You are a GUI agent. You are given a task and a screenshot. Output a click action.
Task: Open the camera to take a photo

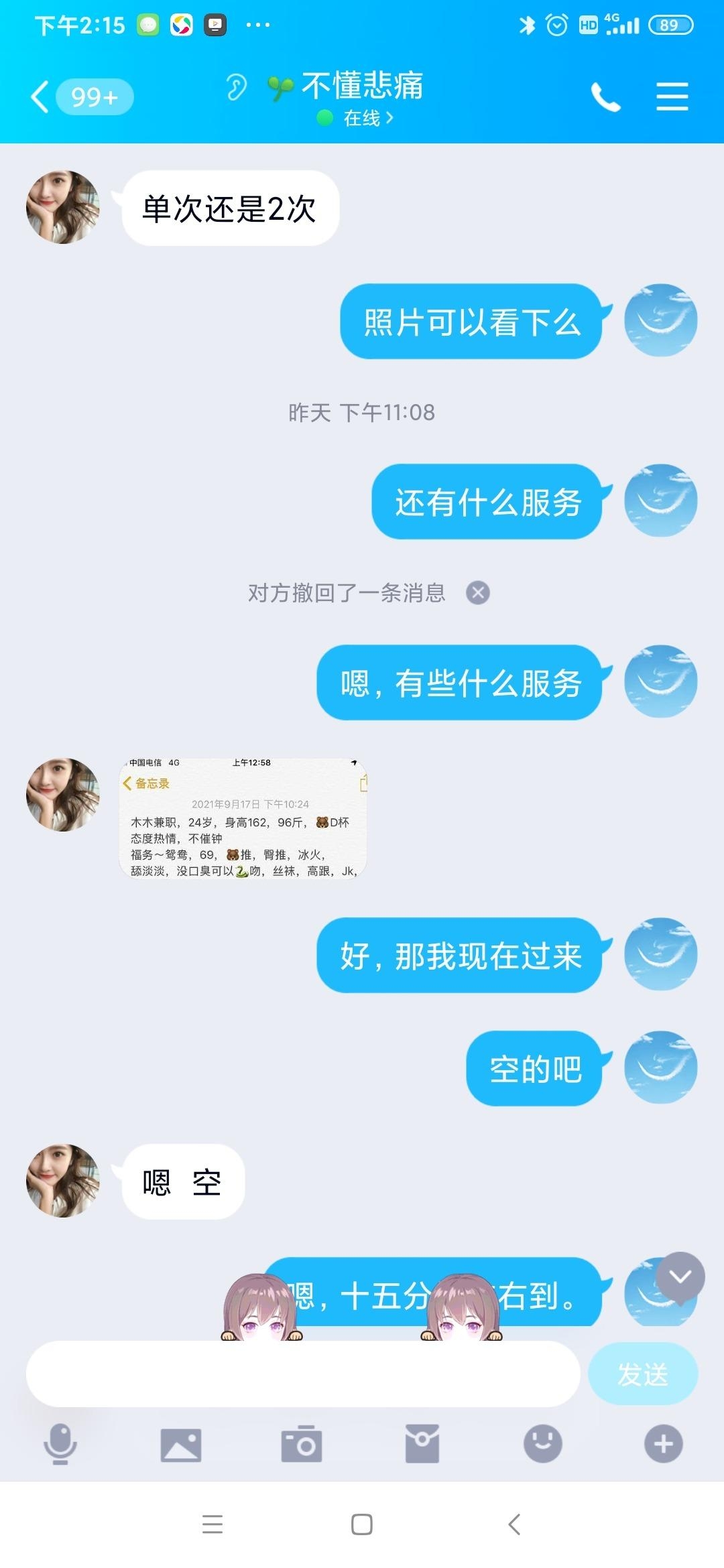pos(302,1444)
